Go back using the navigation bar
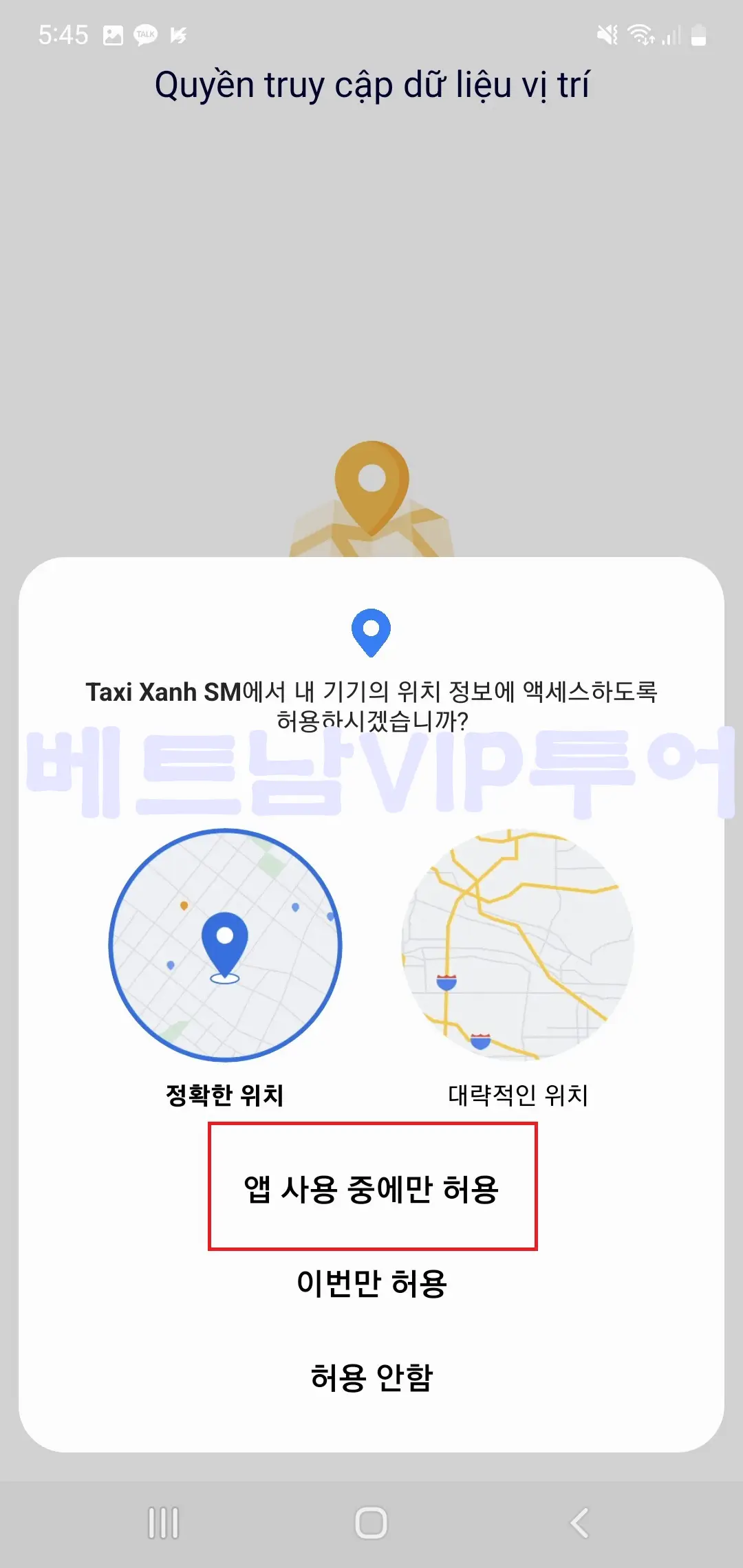This screenshot has width=743, height=1568. [x=579, y=1523]
